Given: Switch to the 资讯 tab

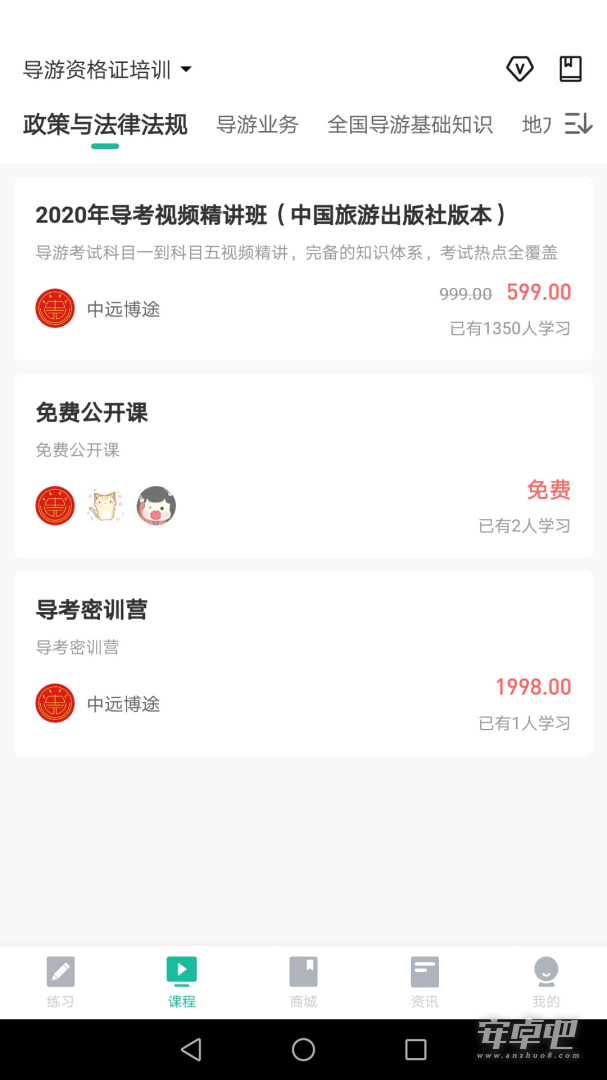Looking at the screenshot, I should click(x=424, y=982).
